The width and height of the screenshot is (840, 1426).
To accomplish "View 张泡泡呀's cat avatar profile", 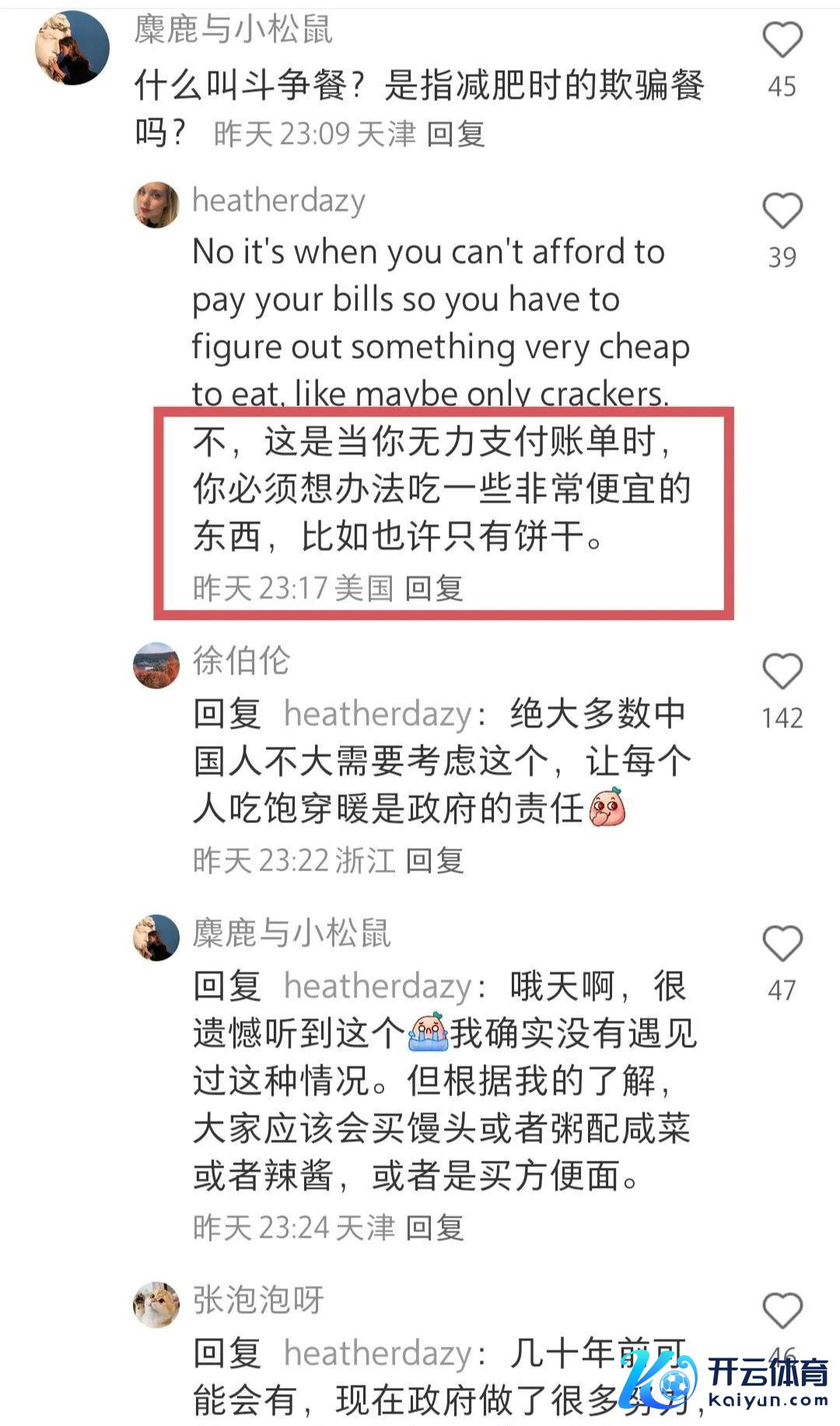I will (x=156, y=1305).
